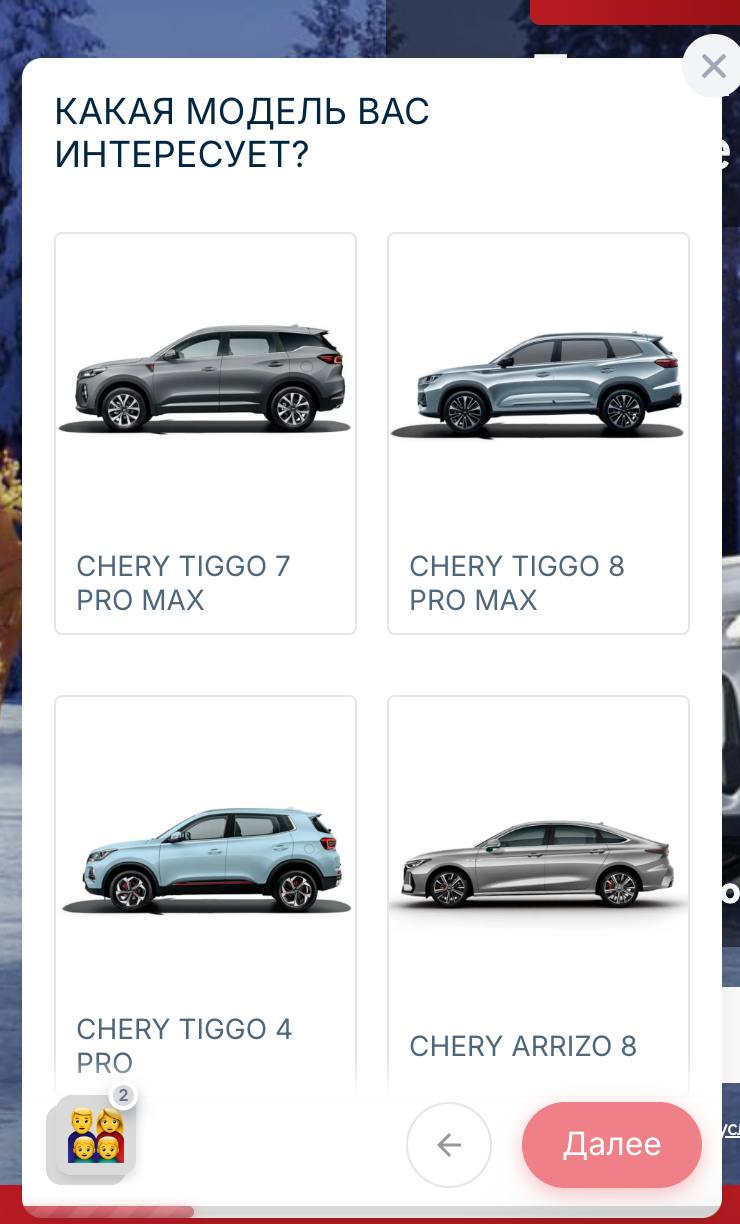Close the model selection dialog
This screenshot has width=740, height=1224.
pos(713,67)
